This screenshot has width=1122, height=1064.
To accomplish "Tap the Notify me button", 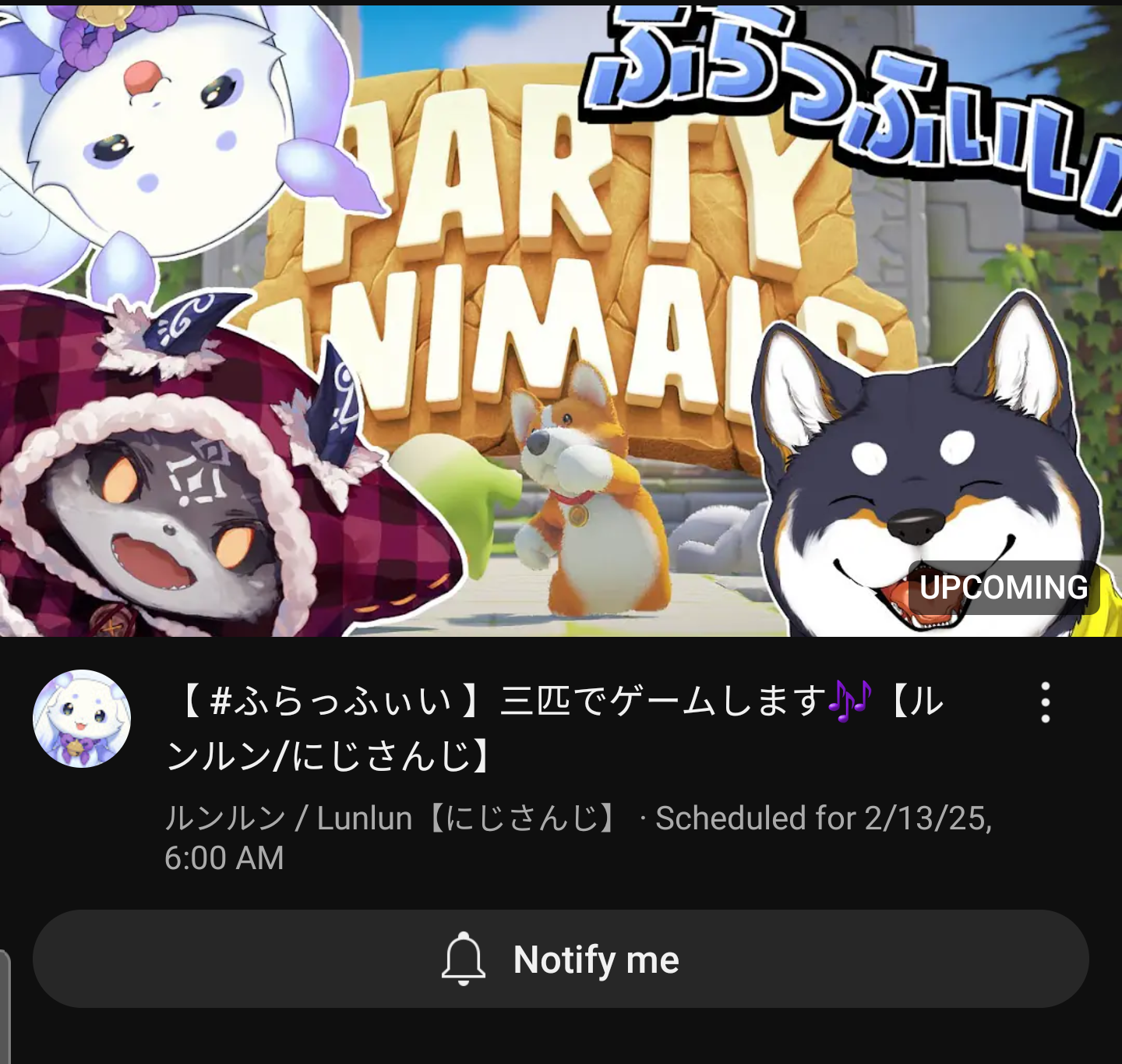I will [561, 959].
